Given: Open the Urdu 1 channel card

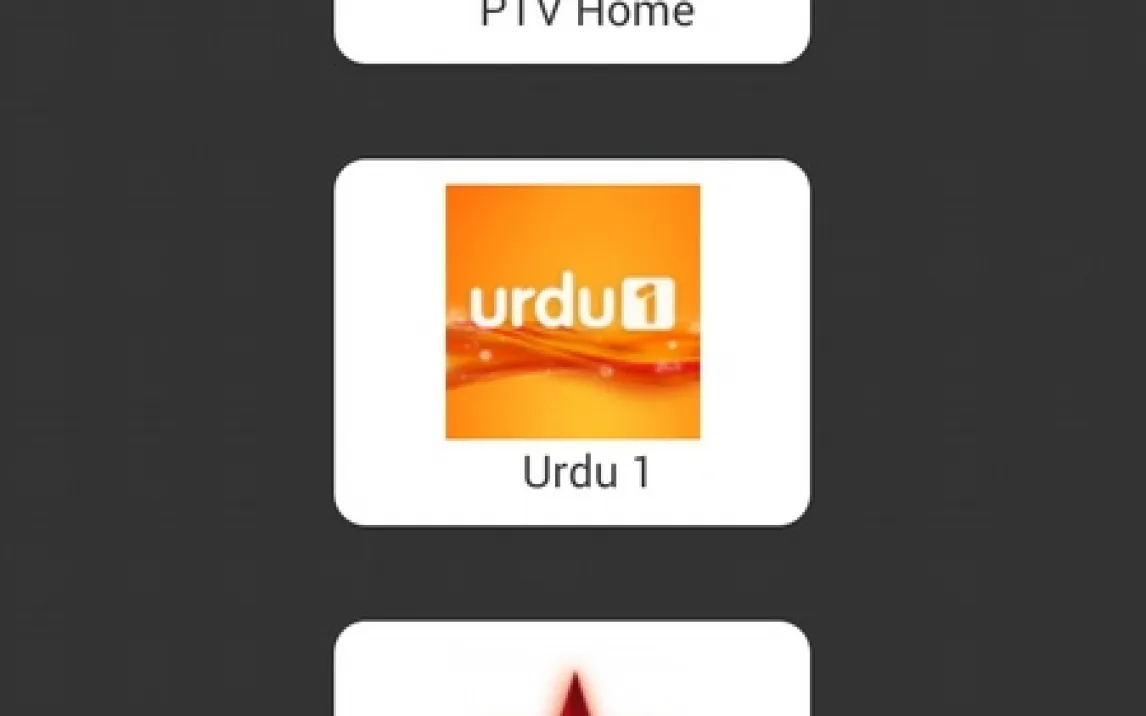Looking at the screenshot, I should [x=571, y=340].
